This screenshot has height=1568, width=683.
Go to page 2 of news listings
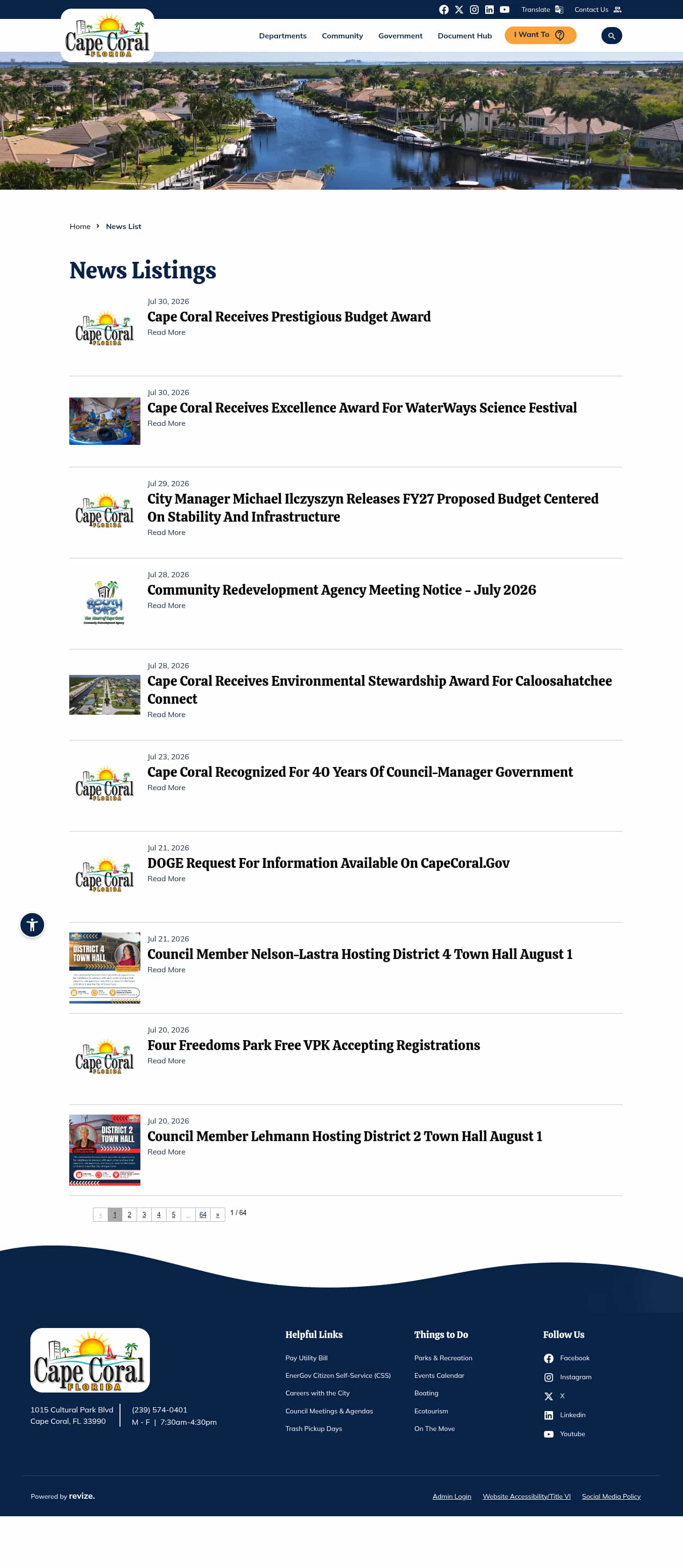pyautogui.click(x=129, y=1214)
